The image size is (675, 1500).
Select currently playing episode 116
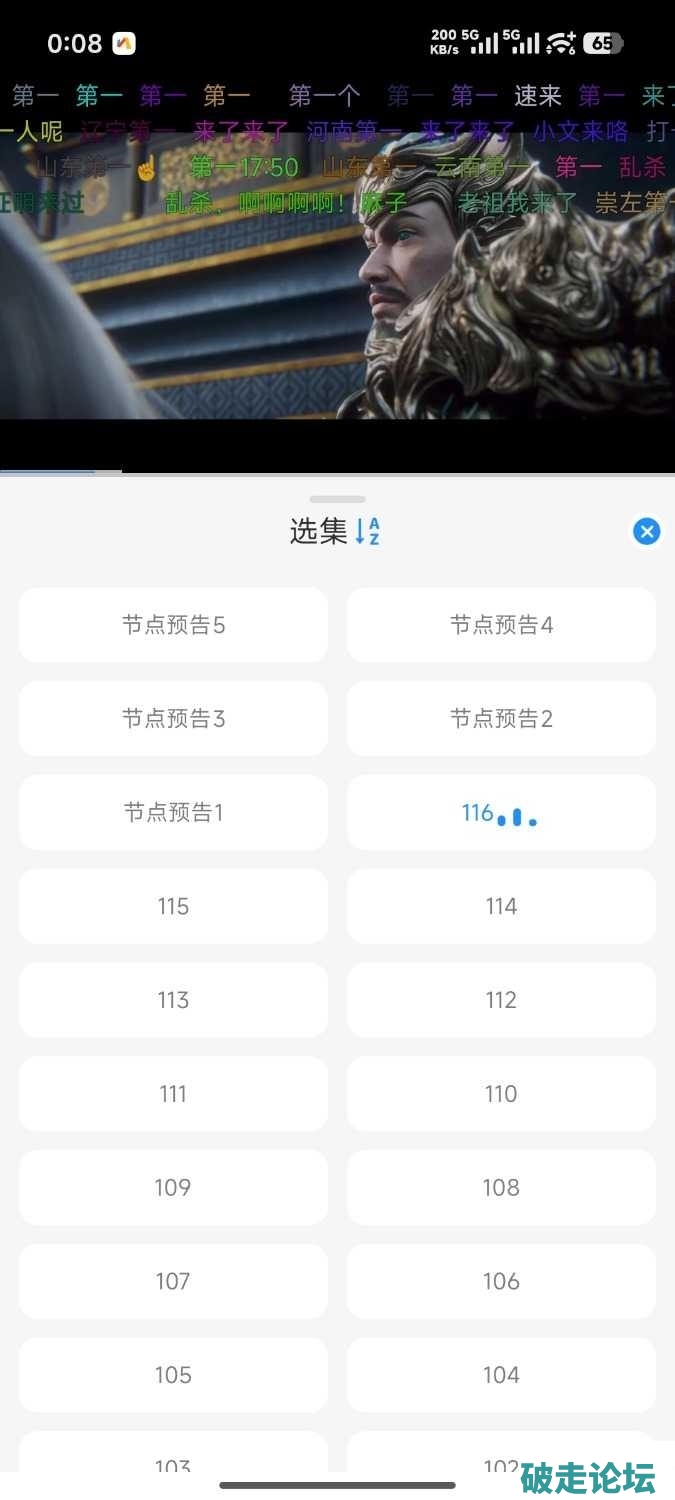point(501,812)
